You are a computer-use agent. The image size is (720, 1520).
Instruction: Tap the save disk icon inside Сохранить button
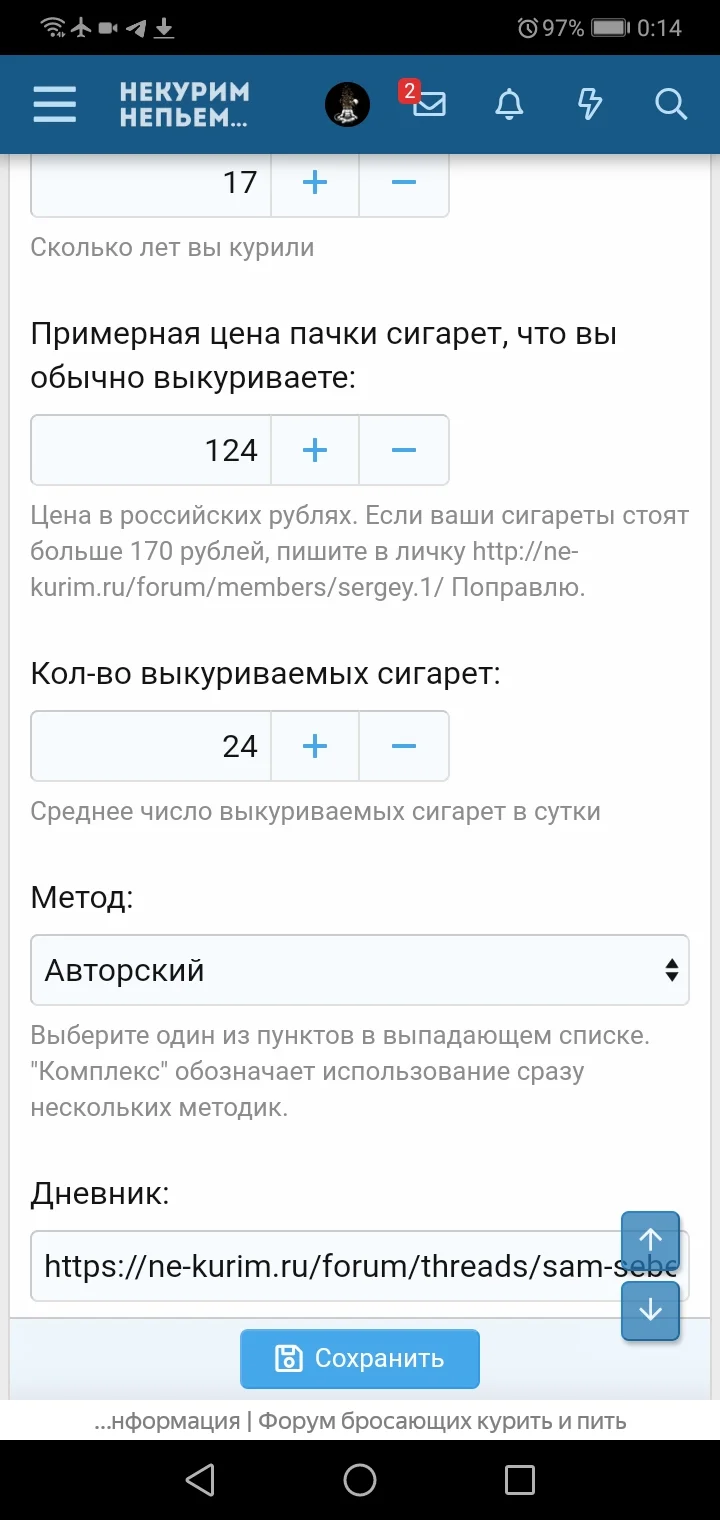pyautogui.click(x=288, y=1358)
